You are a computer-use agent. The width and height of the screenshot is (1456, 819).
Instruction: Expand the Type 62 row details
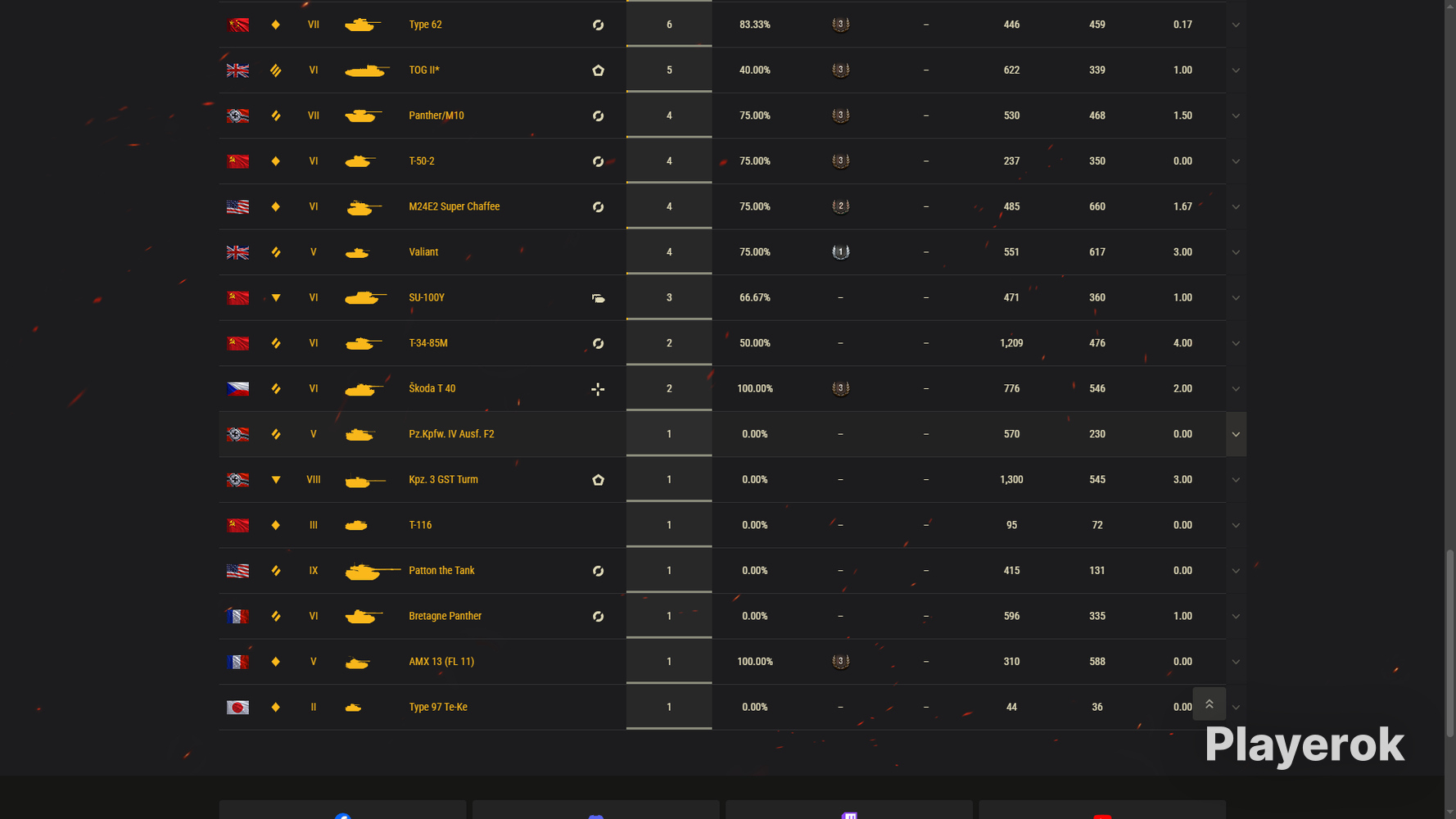pos(1236,25)
